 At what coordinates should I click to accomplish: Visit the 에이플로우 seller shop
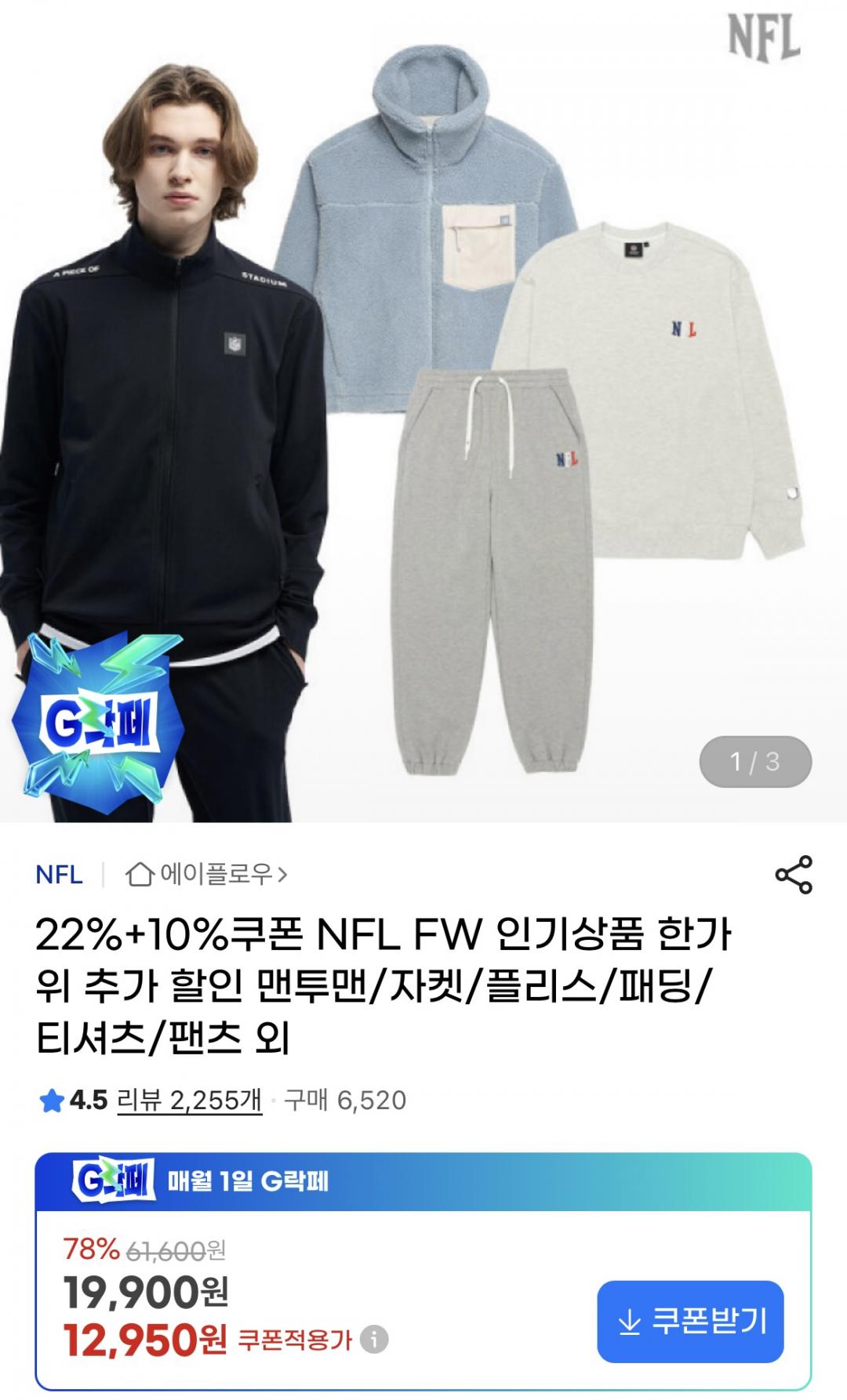click(207, 874)
